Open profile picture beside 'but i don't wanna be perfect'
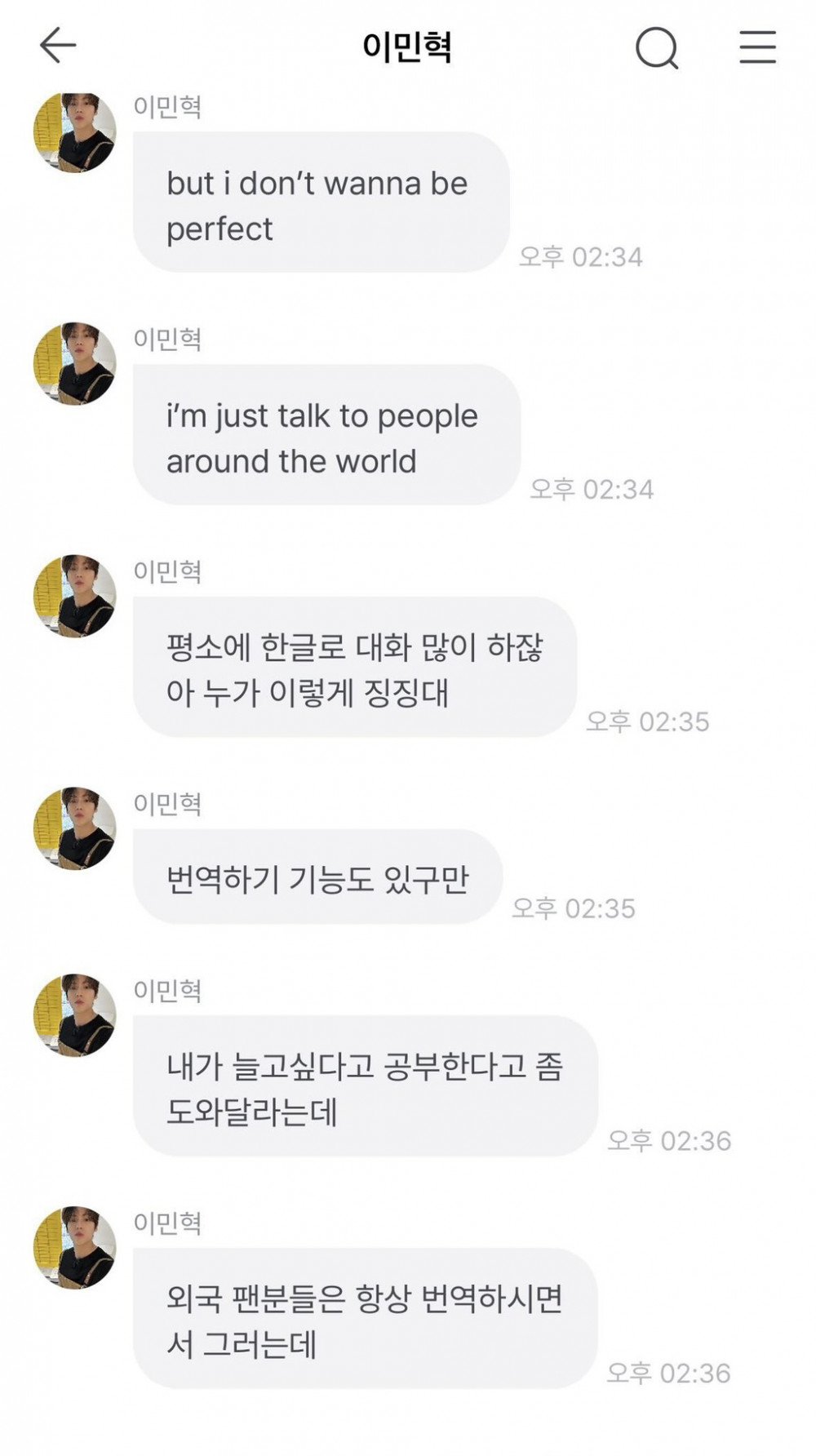The height and width of the screenshot is (1456, 816). [74, 132]
